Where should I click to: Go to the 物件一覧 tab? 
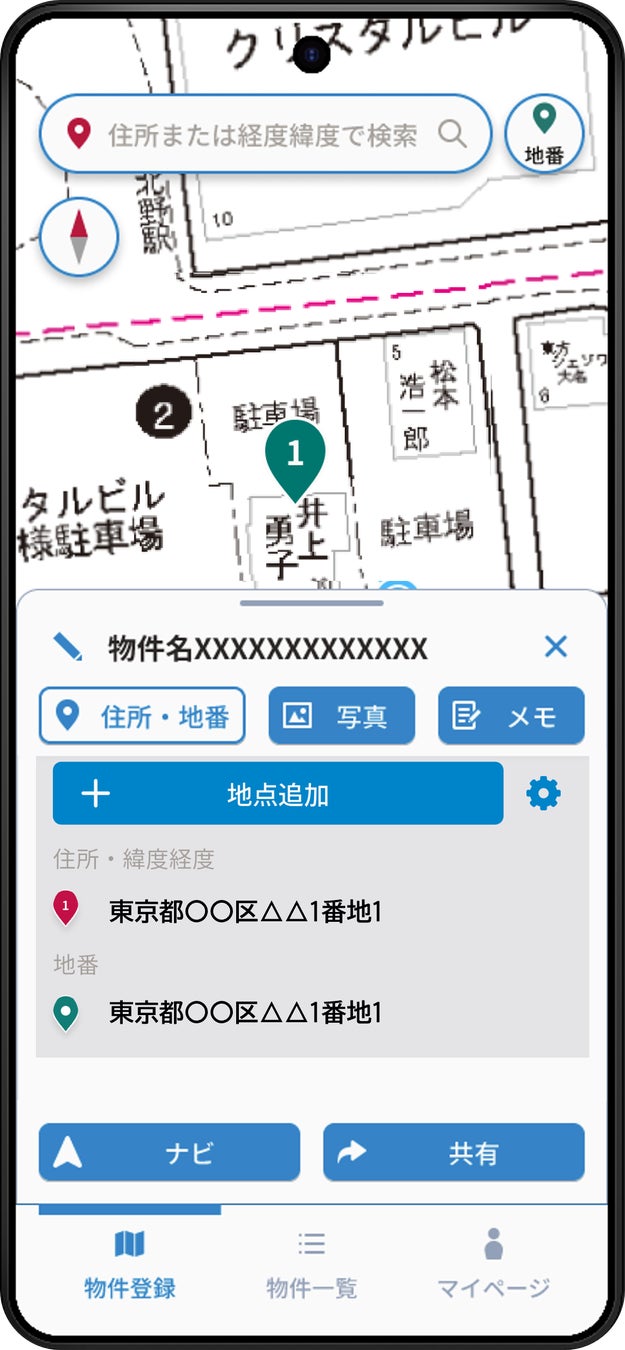(x=312, y=1265)
